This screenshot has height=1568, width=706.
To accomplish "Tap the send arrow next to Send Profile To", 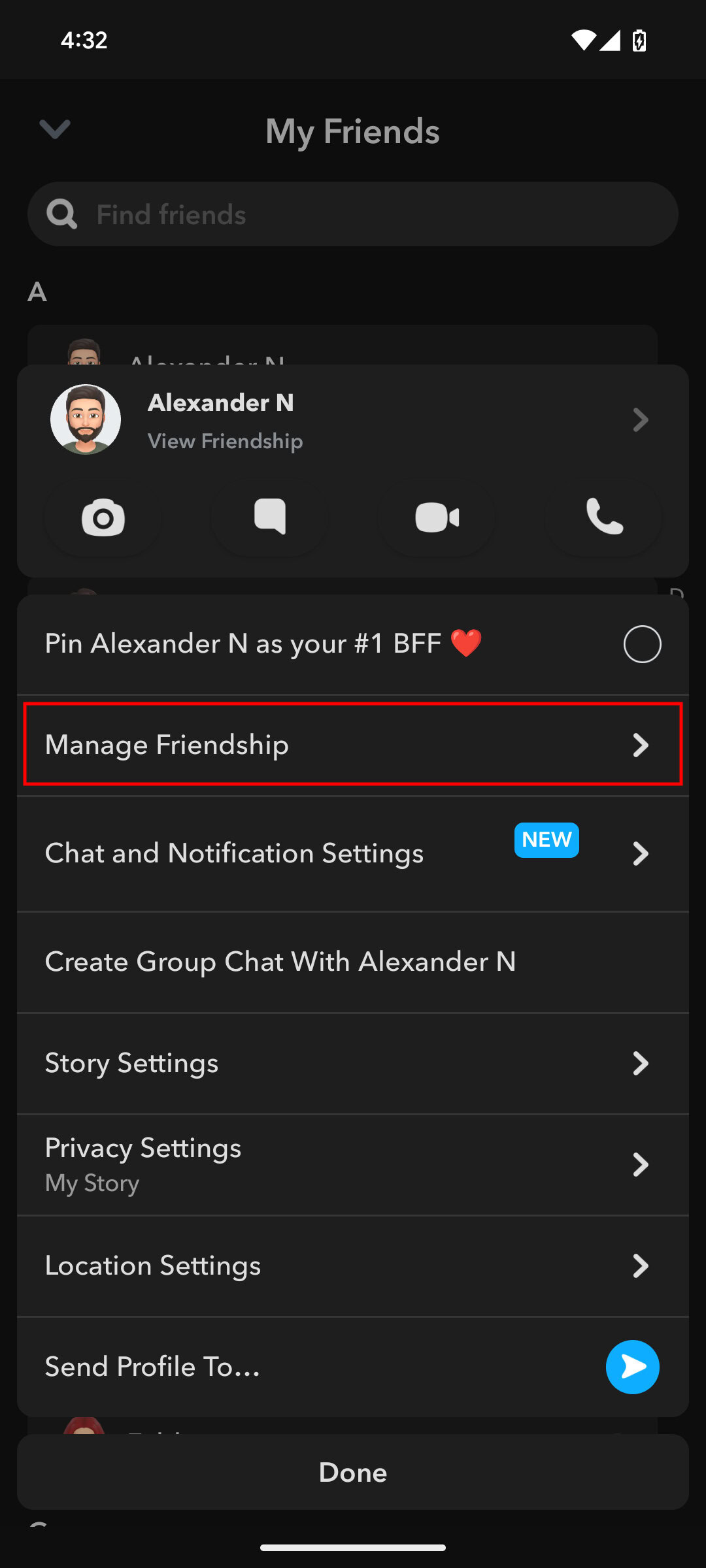I will [632, 1367].
